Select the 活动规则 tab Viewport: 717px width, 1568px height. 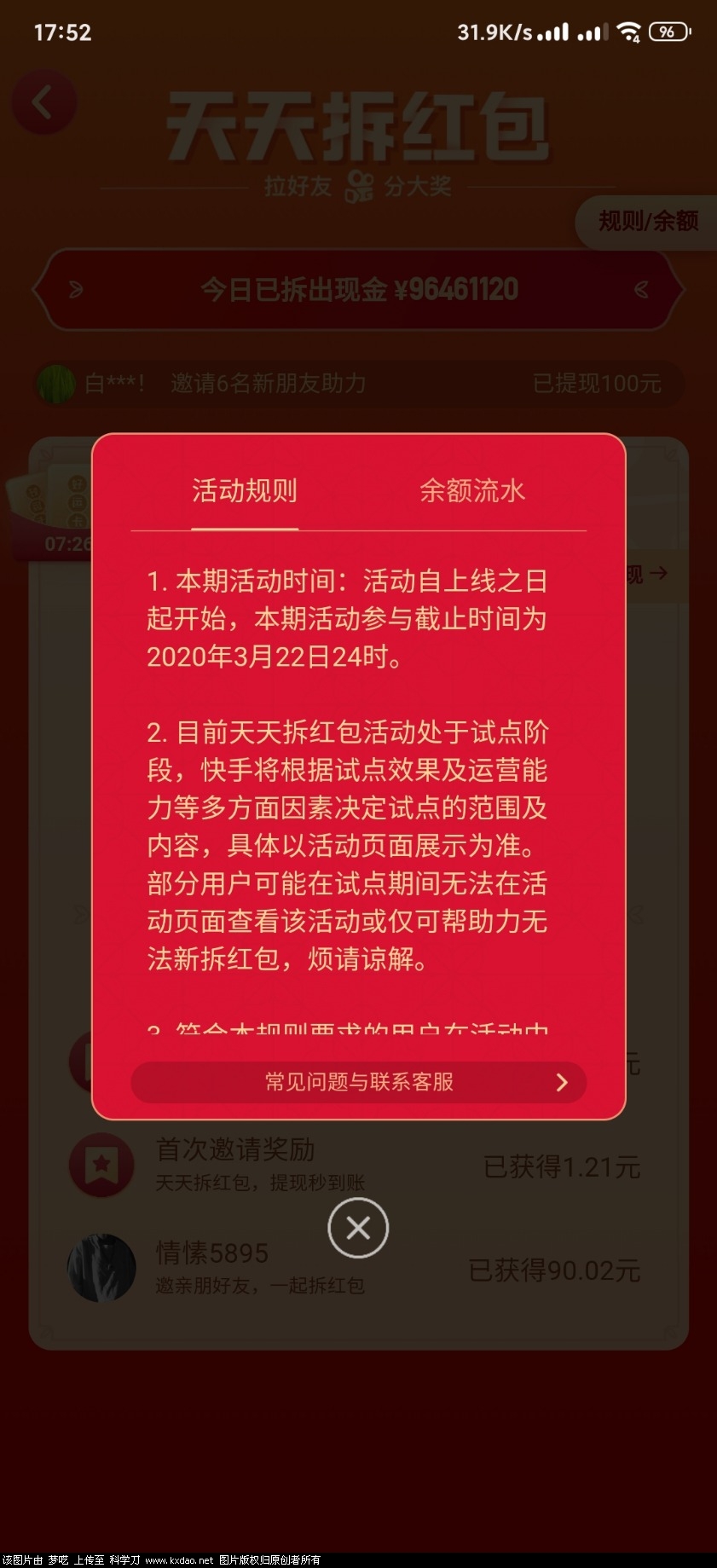point(245,491)
